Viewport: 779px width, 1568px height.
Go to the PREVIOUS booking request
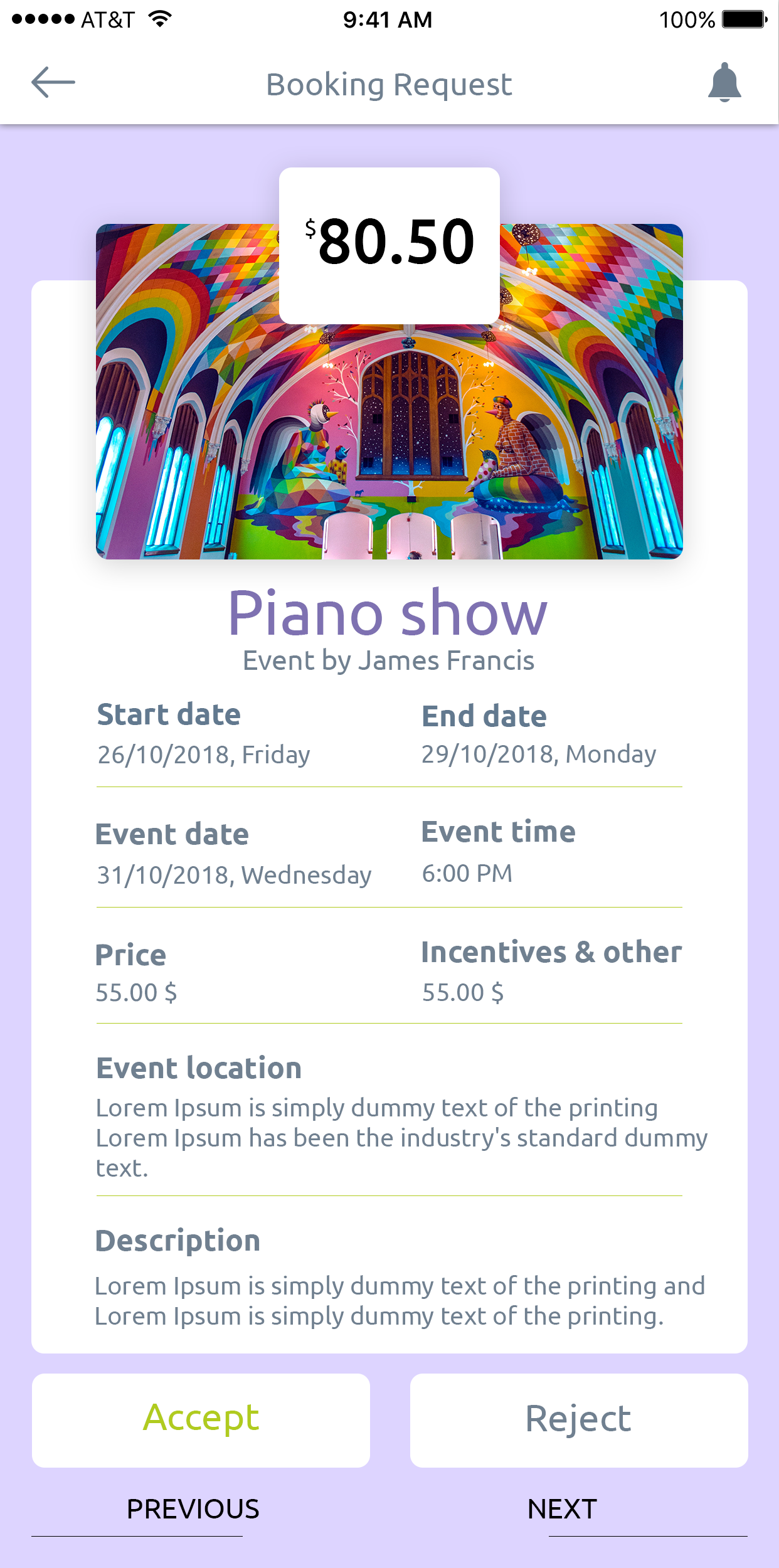point(193,1509)
